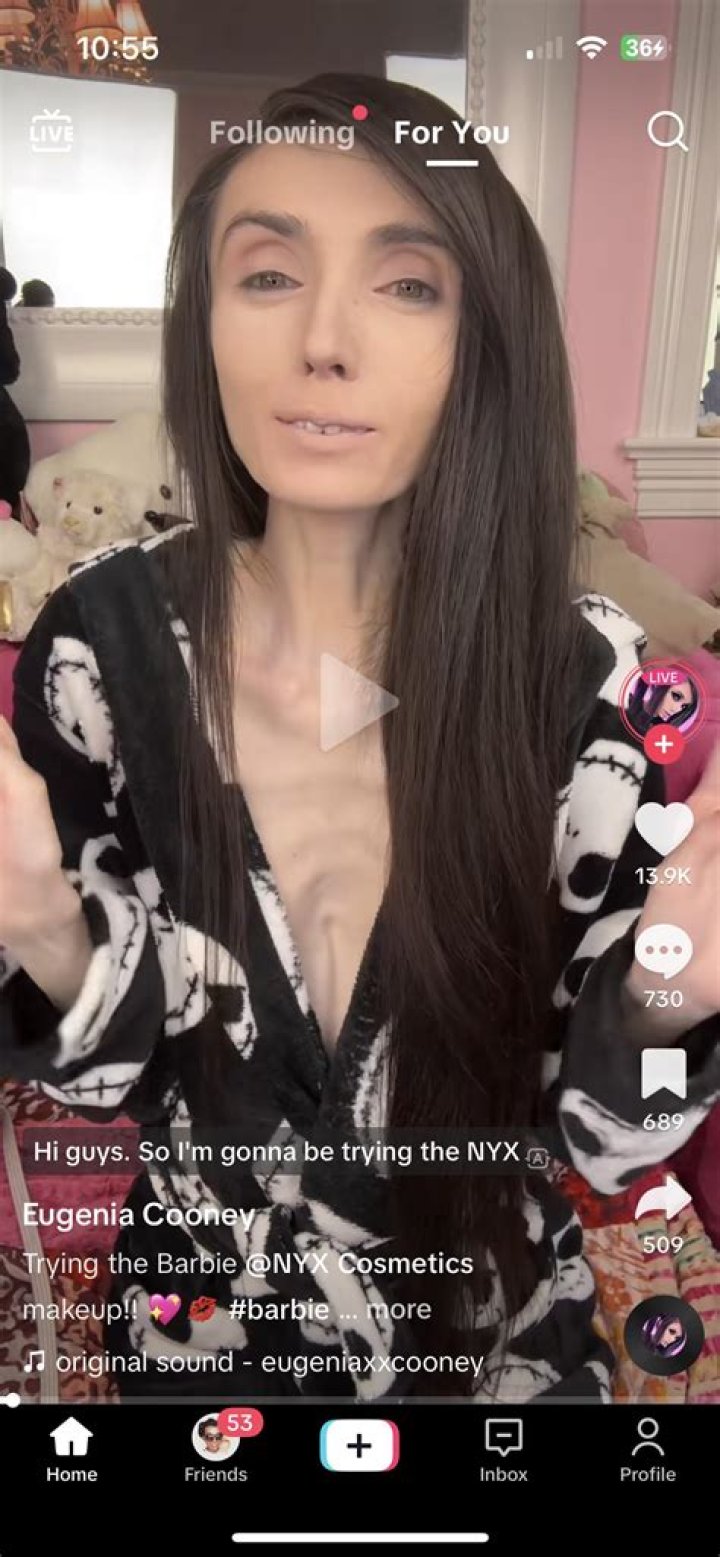
Task: Follow the creator with the plus badge
Action: (x=663, y=744)
